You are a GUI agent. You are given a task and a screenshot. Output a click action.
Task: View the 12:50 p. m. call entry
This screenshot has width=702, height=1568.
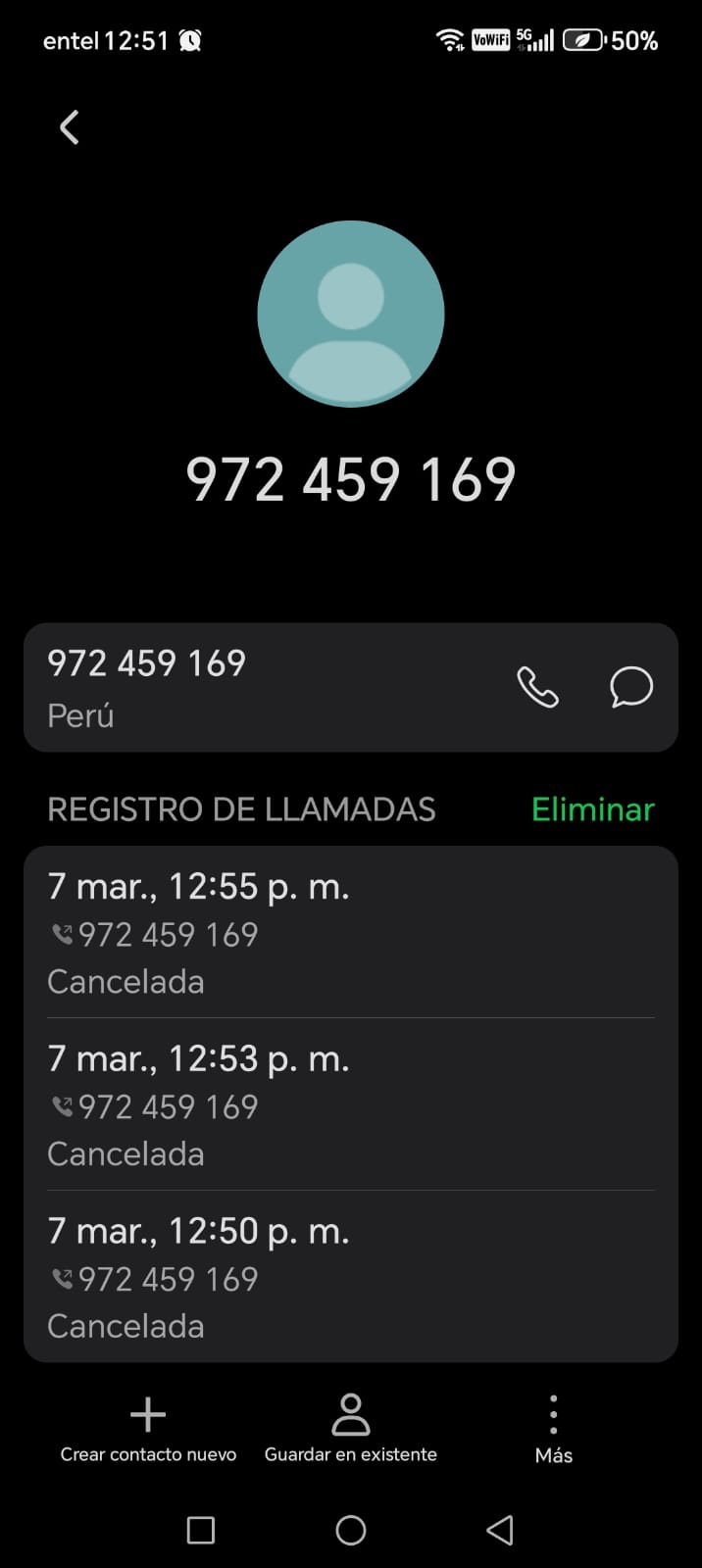click(x=350, y=1278)
